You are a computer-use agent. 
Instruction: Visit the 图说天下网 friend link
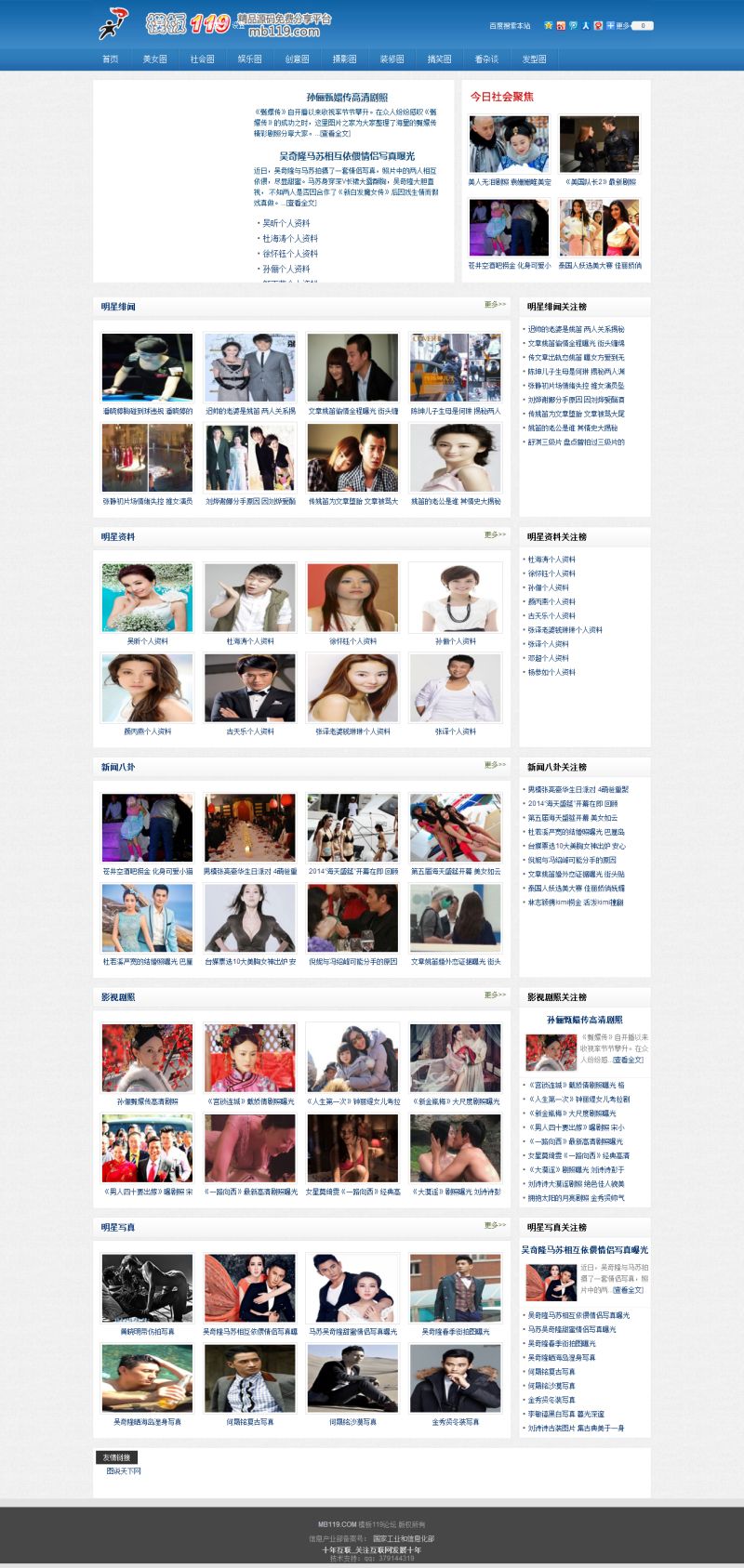[x=124, y=1471]
